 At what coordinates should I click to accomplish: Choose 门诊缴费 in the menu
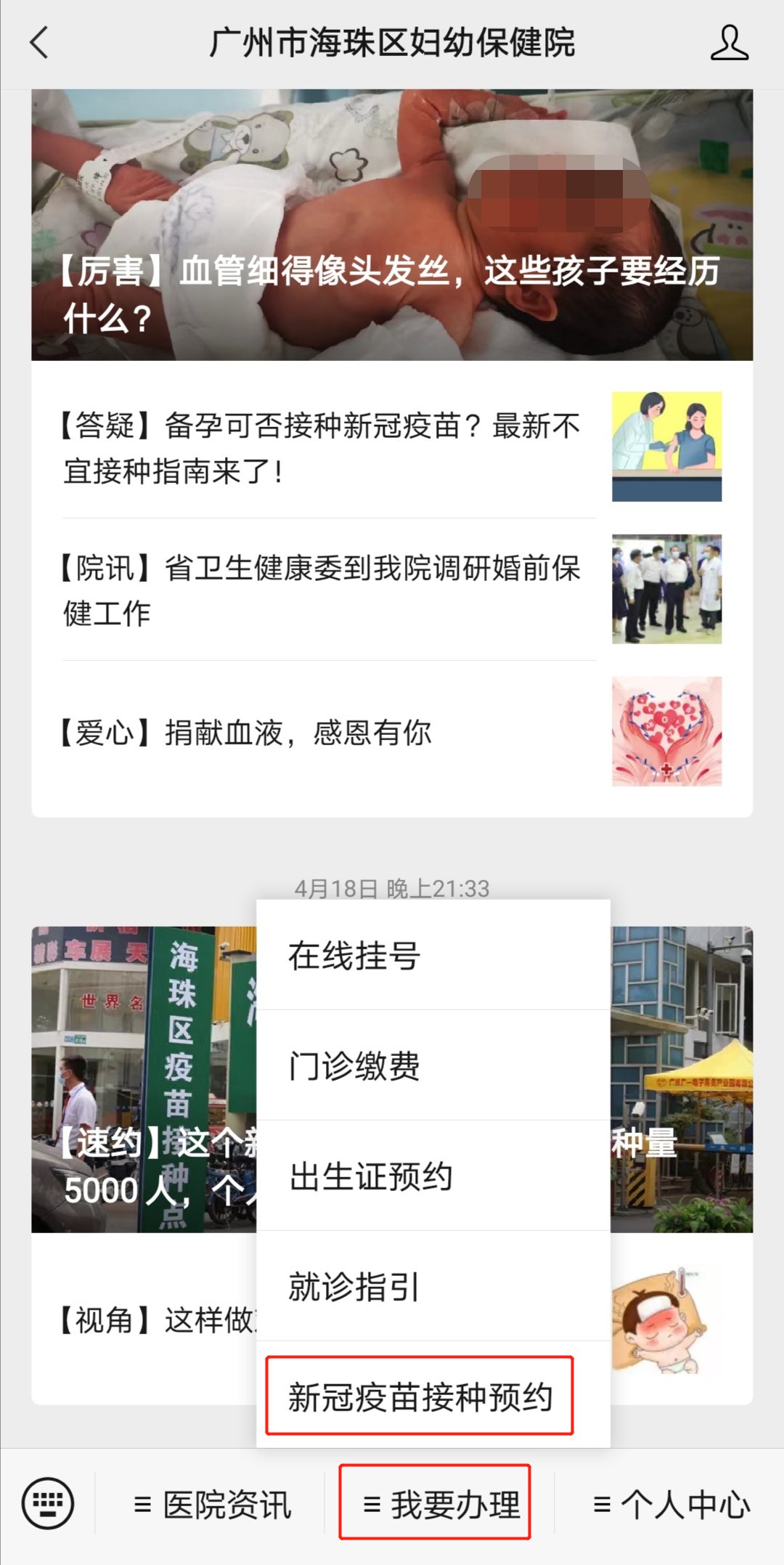[433, 1066]
